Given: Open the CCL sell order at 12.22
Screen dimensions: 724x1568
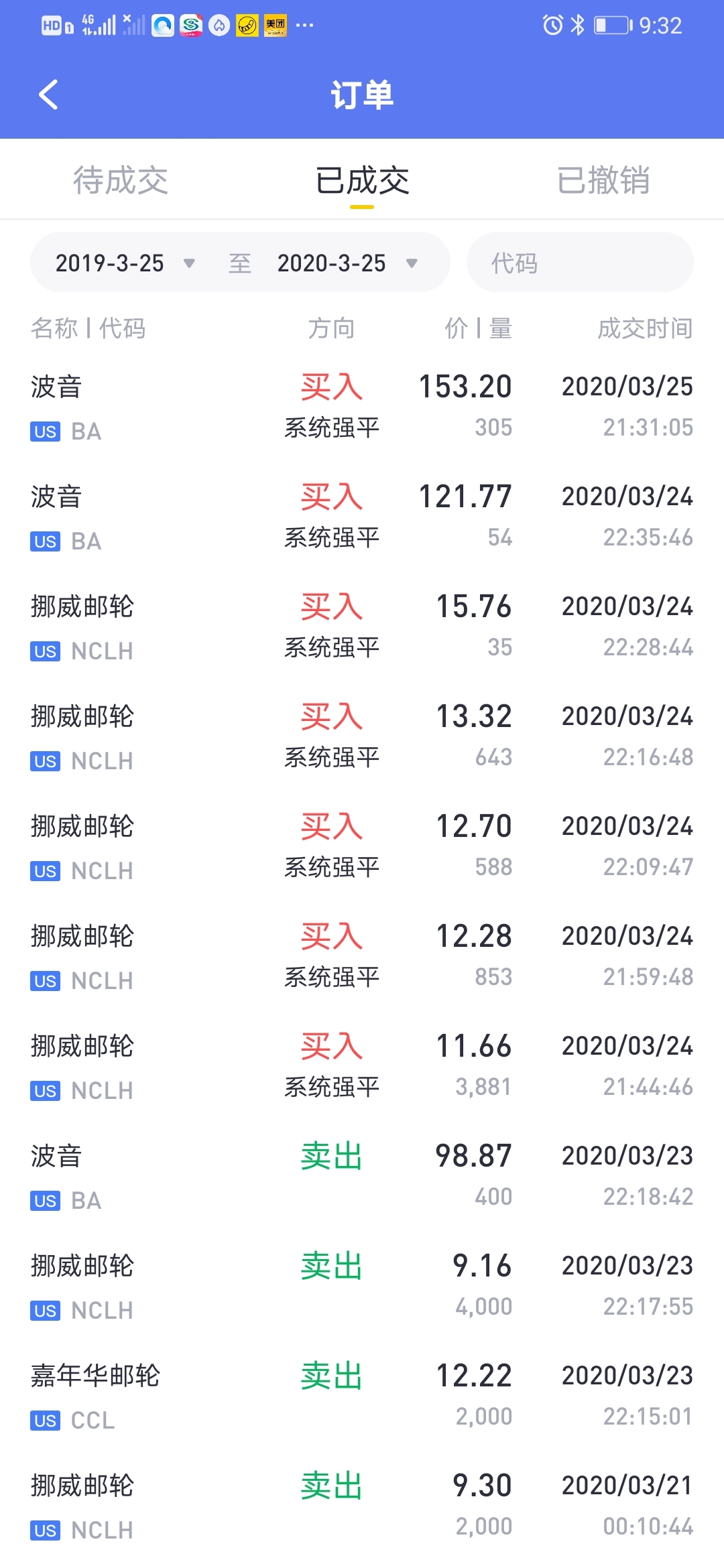Looking at the screenshot, I should [x=362, y=1396].
